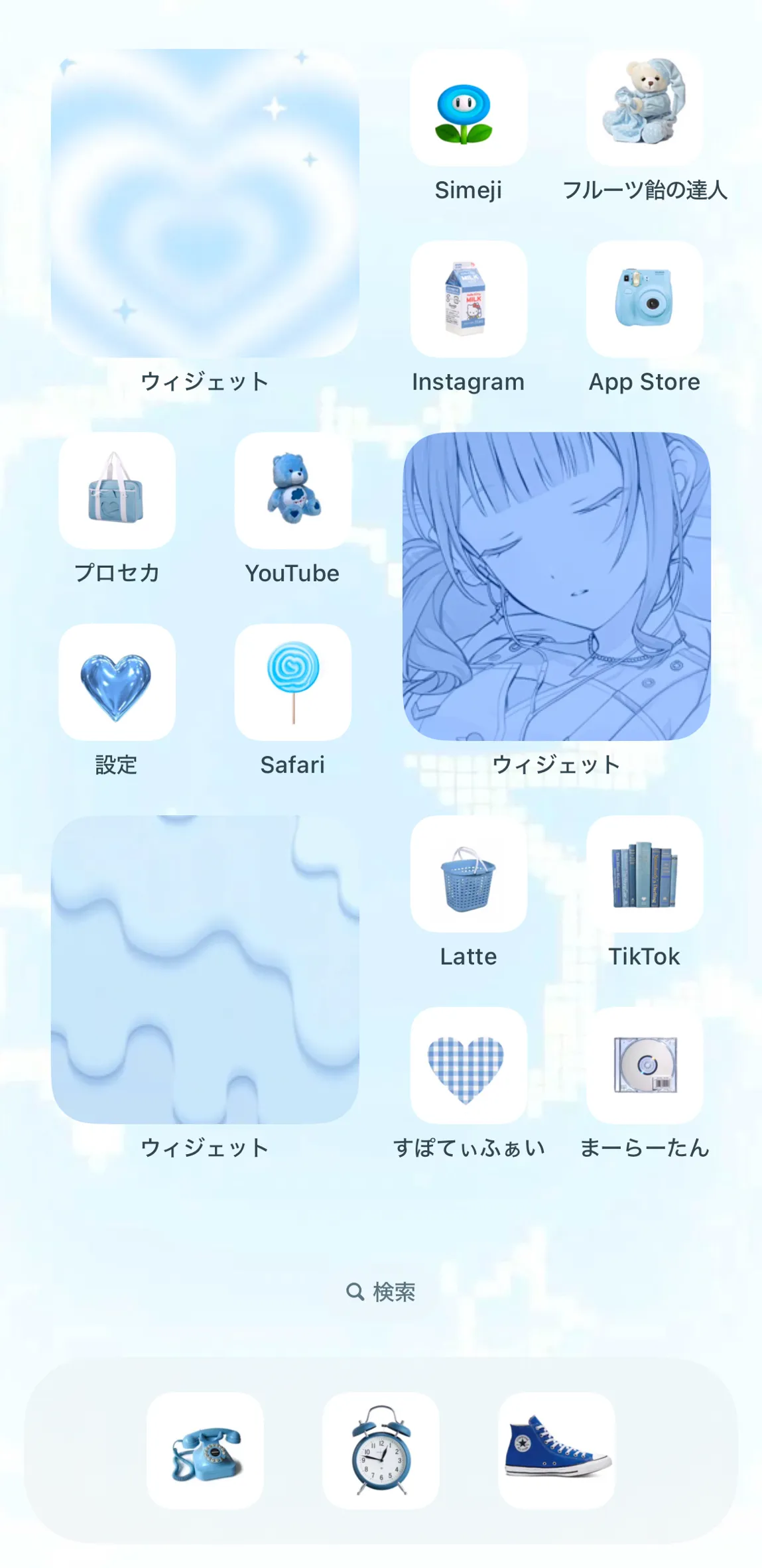Tap the anime girl sketch widget
Viewport: 762px width, 1568px height.
(x=556, y=586)
